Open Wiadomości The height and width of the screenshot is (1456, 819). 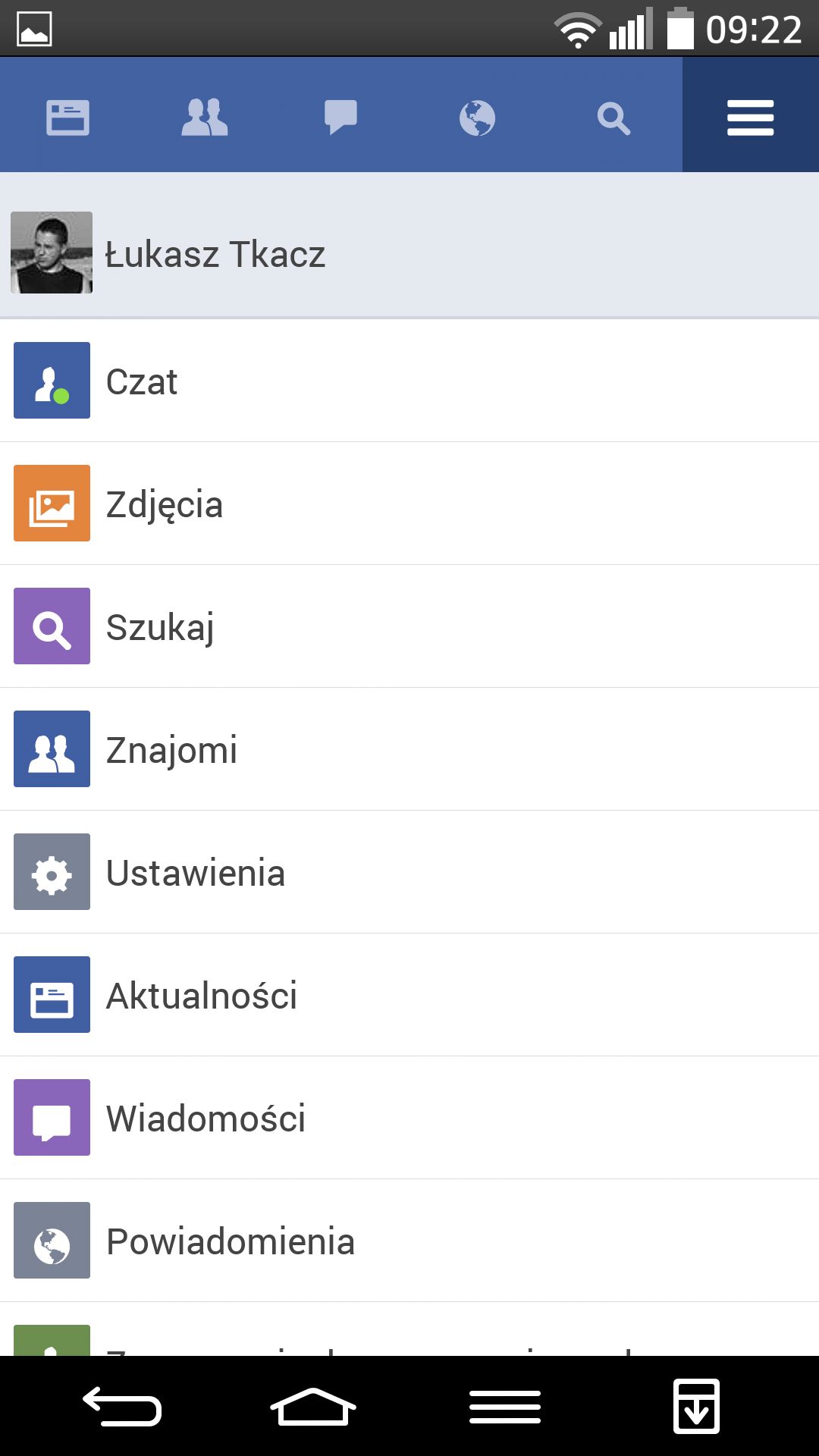409,1118
